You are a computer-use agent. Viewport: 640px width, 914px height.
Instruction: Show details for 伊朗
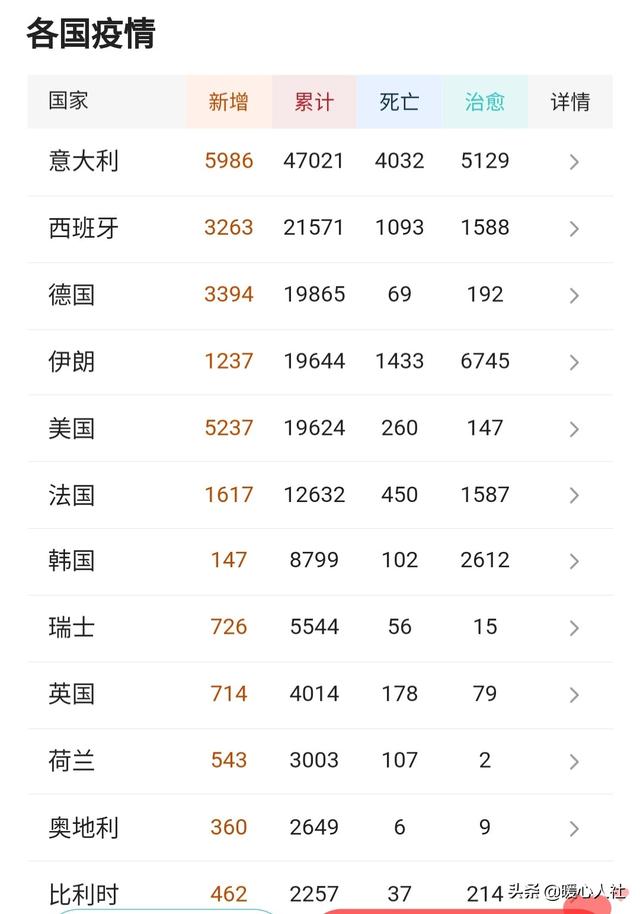tap(574, 362)
